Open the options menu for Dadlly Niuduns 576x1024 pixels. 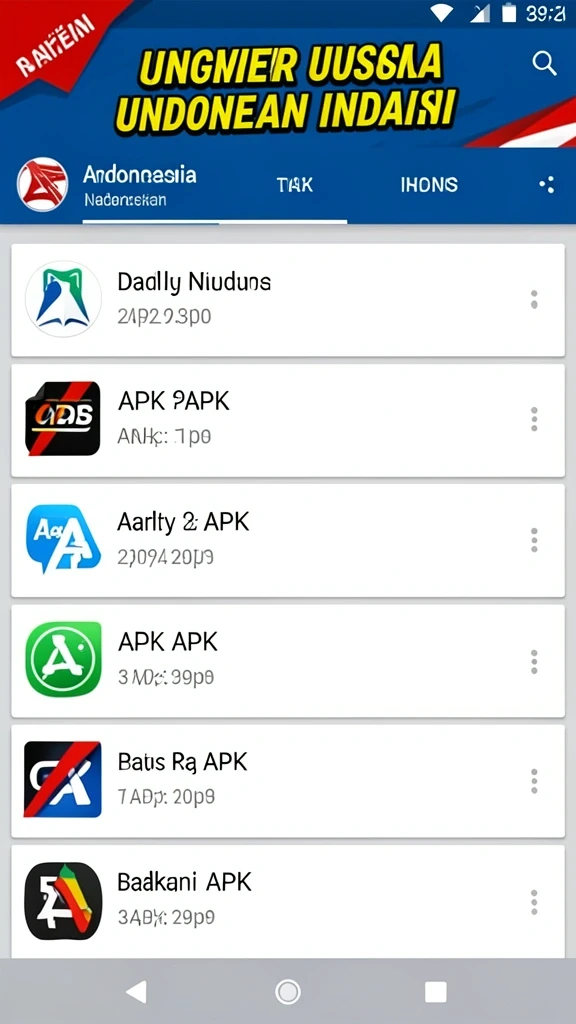534,300
